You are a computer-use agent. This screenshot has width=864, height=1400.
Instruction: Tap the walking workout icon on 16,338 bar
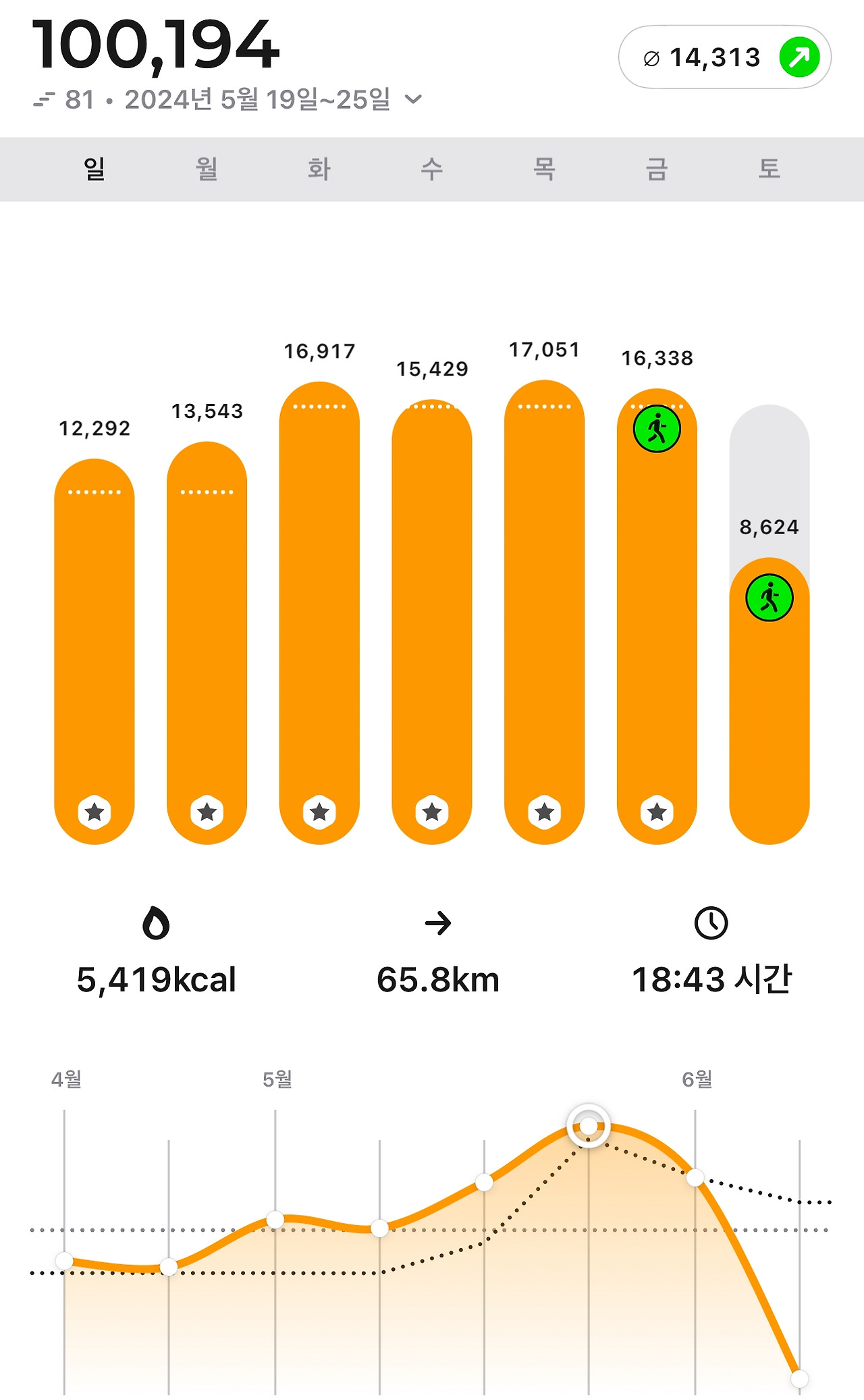coord(657,429)
